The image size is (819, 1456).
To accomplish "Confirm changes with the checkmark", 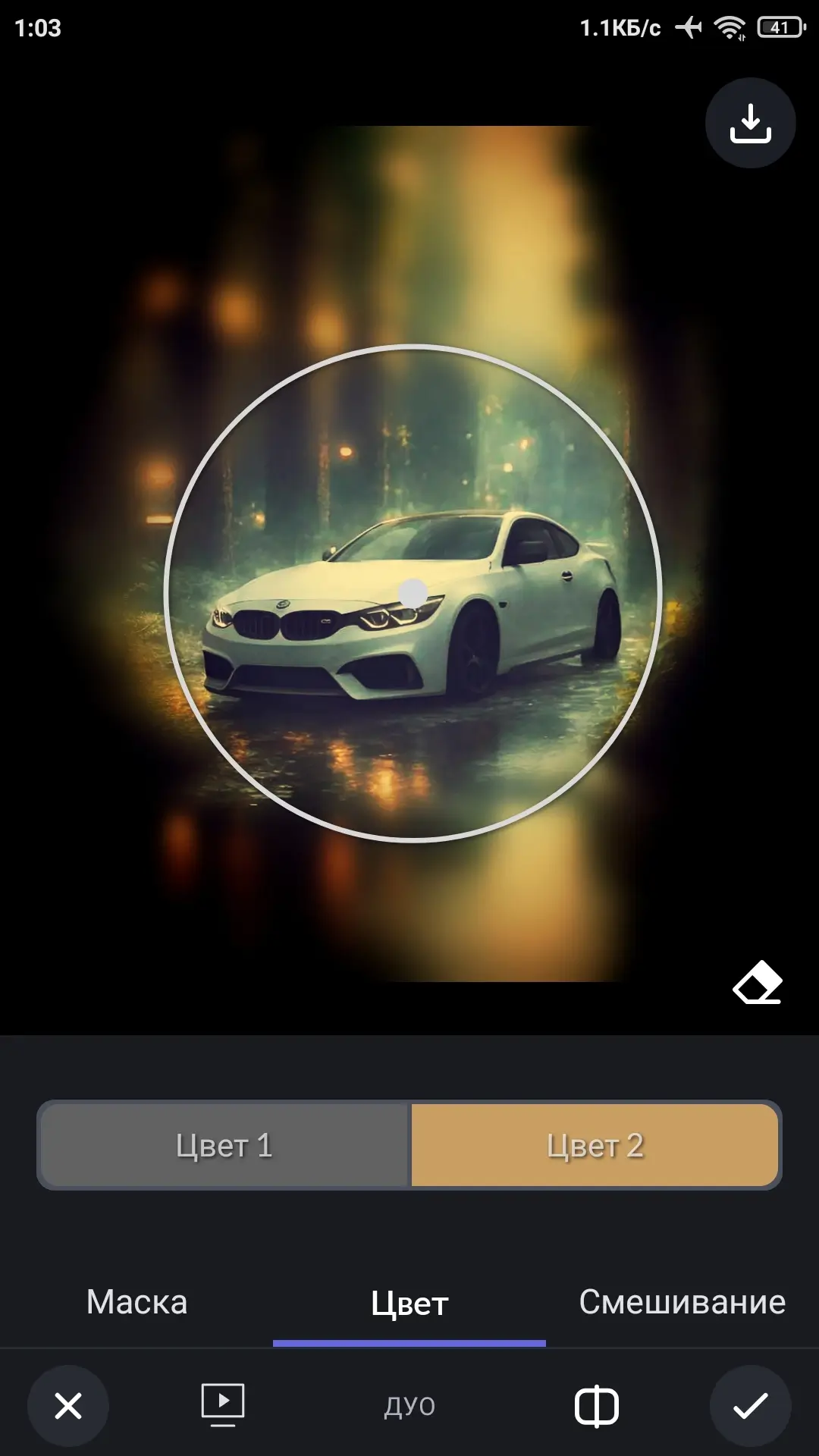I will point(750,1406).
